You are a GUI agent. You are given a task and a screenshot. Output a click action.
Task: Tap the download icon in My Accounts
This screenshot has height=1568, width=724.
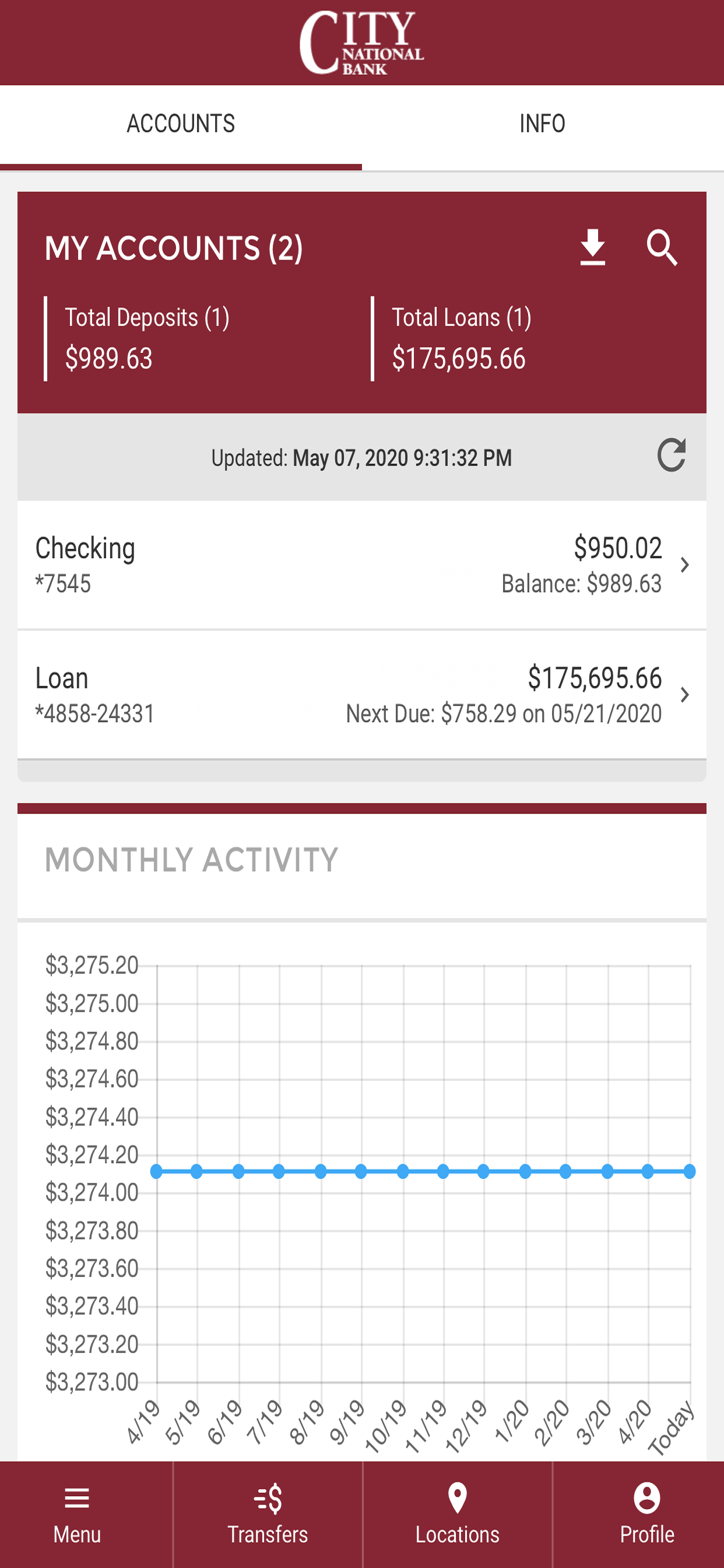point(592,247)
